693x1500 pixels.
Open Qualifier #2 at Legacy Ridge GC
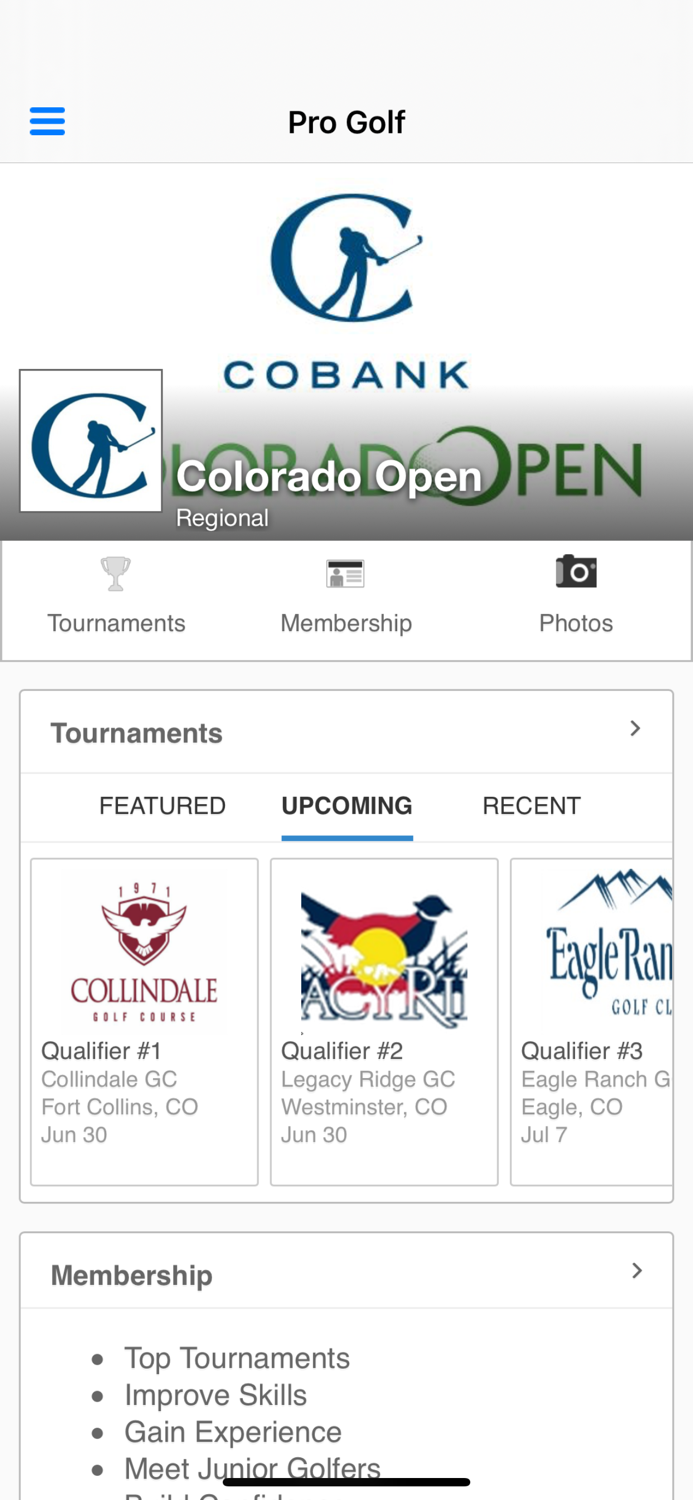click(x=384, y=1020)
